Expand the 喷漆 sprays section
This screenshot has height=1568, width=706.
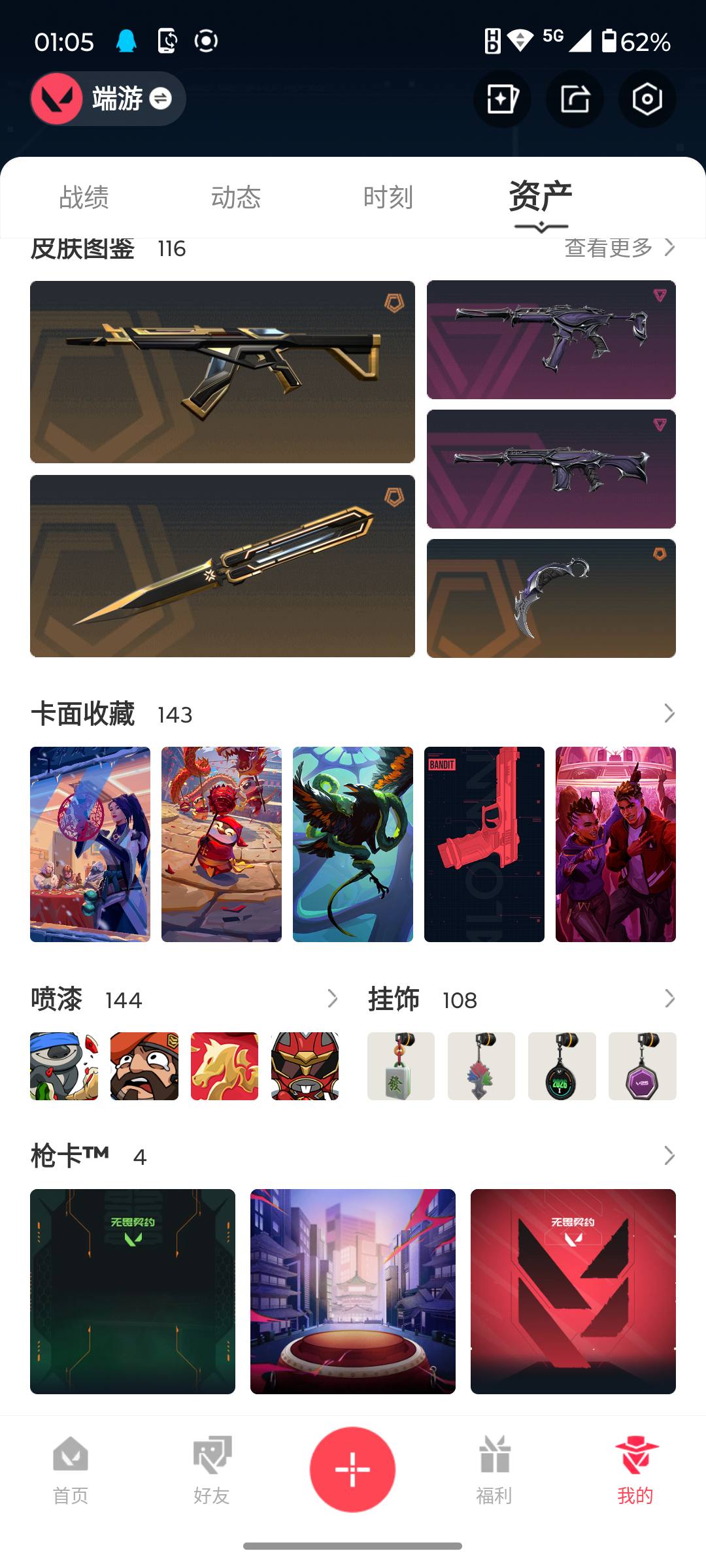tap(335, 998)
